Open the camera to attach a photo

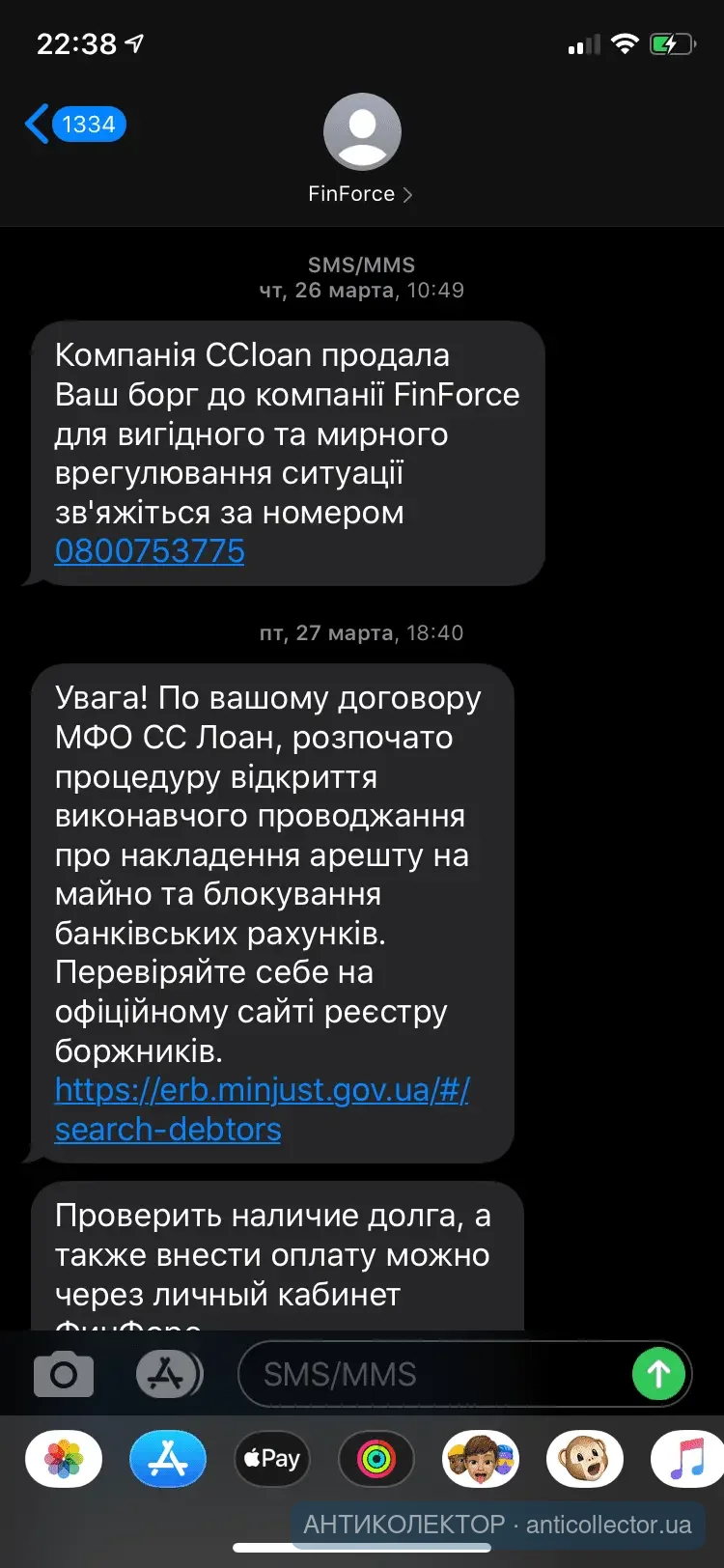point(64,1374)
